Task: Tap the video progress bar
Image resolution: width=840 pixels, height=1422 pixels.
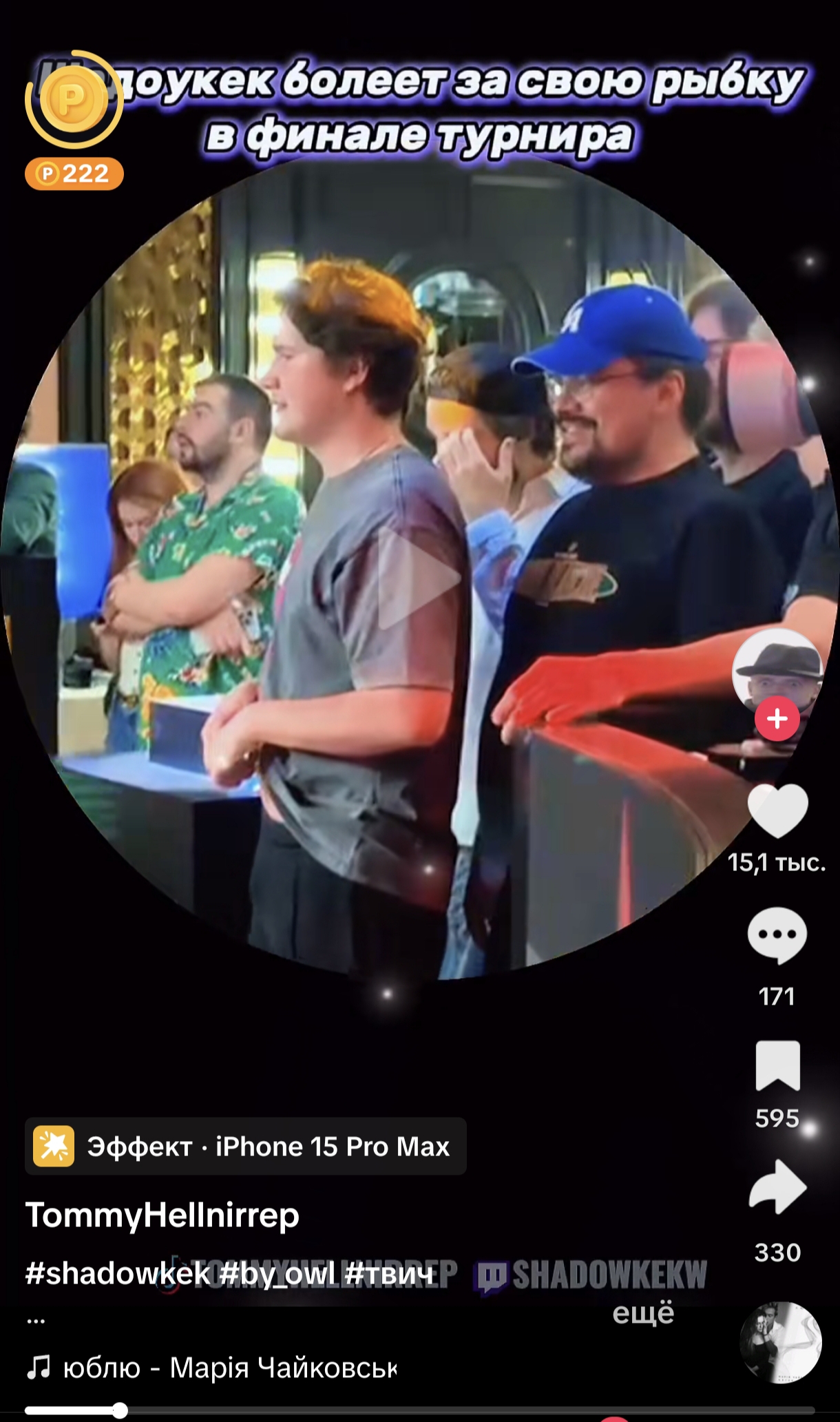Action: (x=420, y=1410)
